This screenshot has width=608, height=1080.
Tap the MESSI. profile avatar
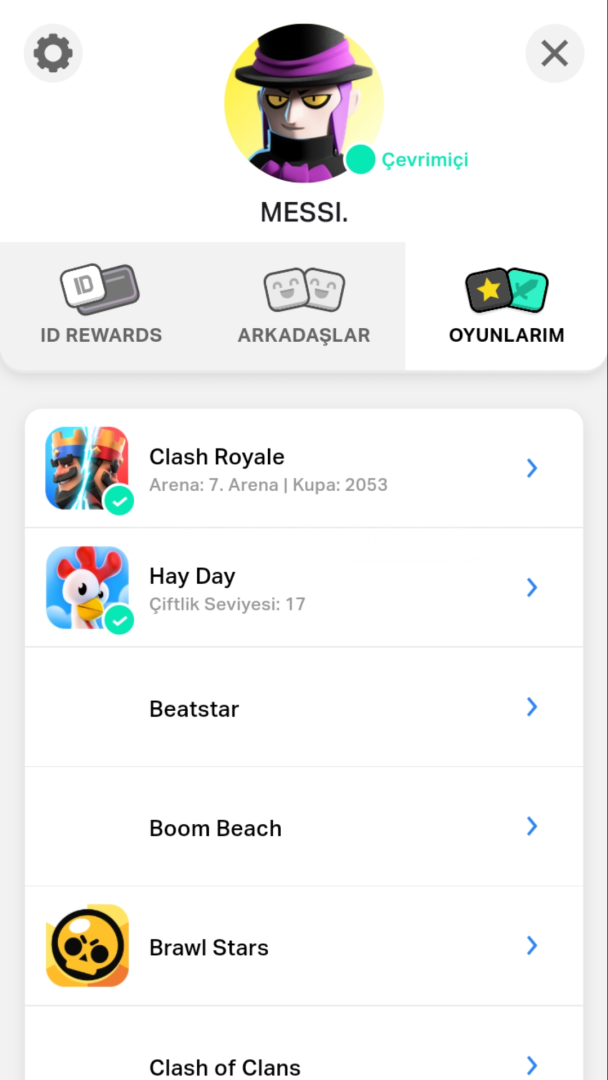(x=304, y=102)
